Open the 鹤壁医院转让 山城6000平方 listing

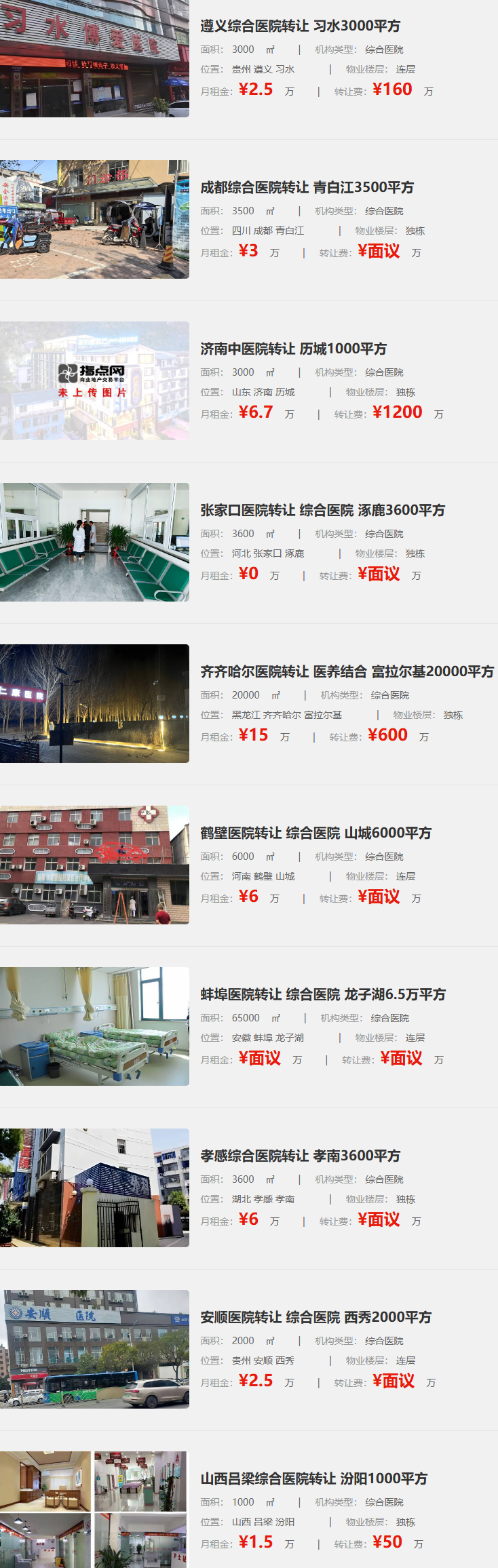point(315,834)
